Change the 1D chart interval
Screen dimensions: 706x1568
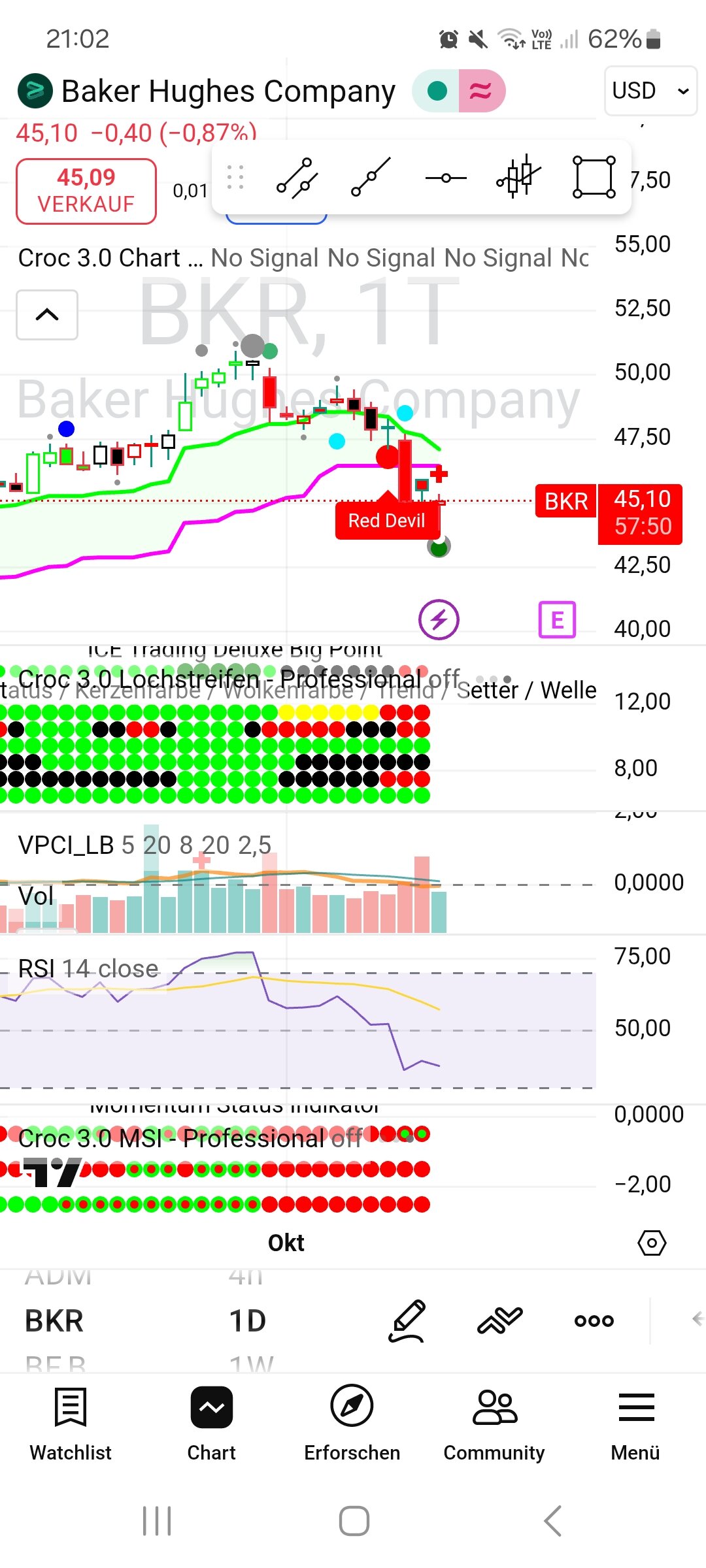[247, 1321]
